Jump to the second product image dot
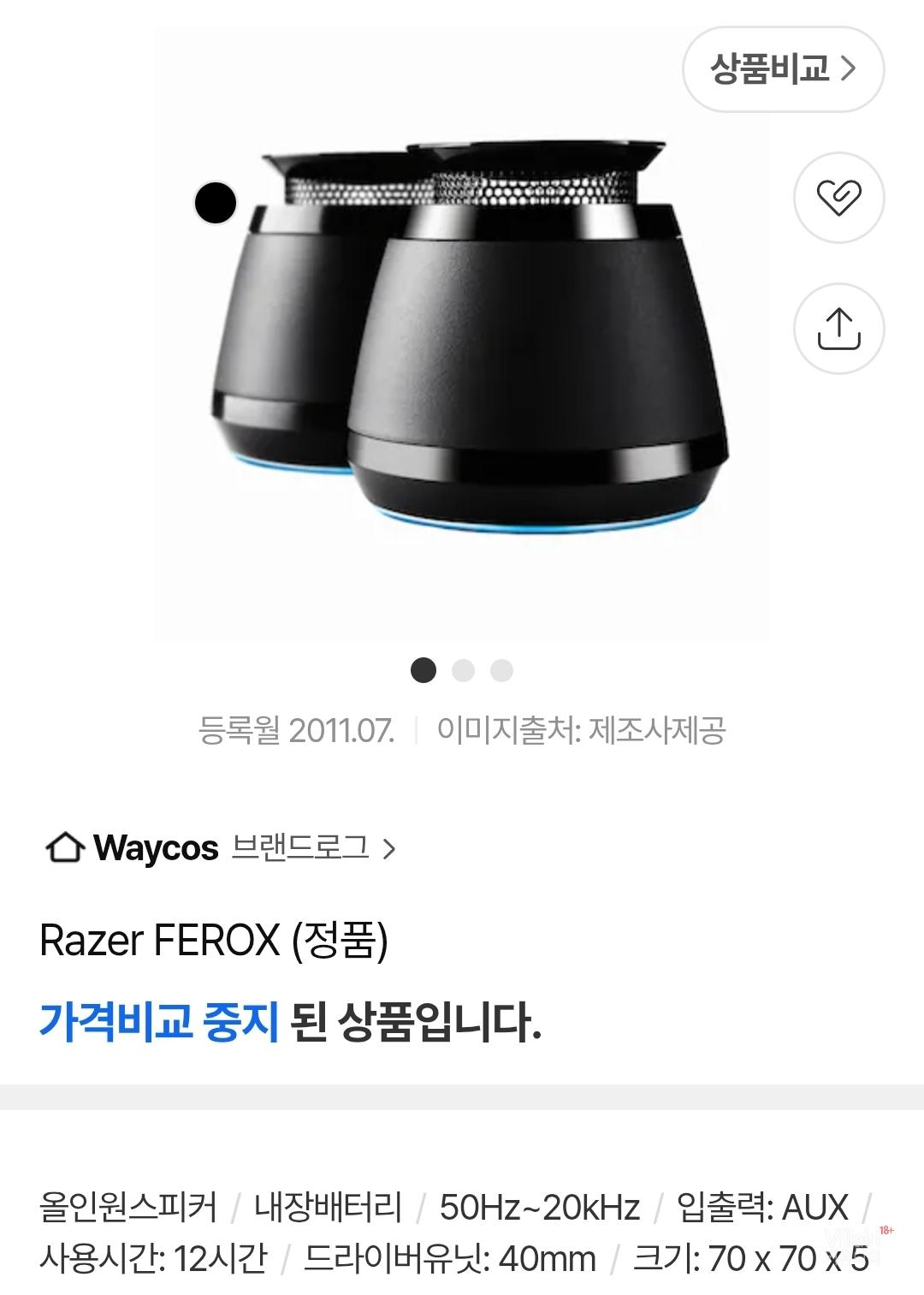Image resolution: width=924 pixels, height=1295 pixels. [x=463, y=670]
